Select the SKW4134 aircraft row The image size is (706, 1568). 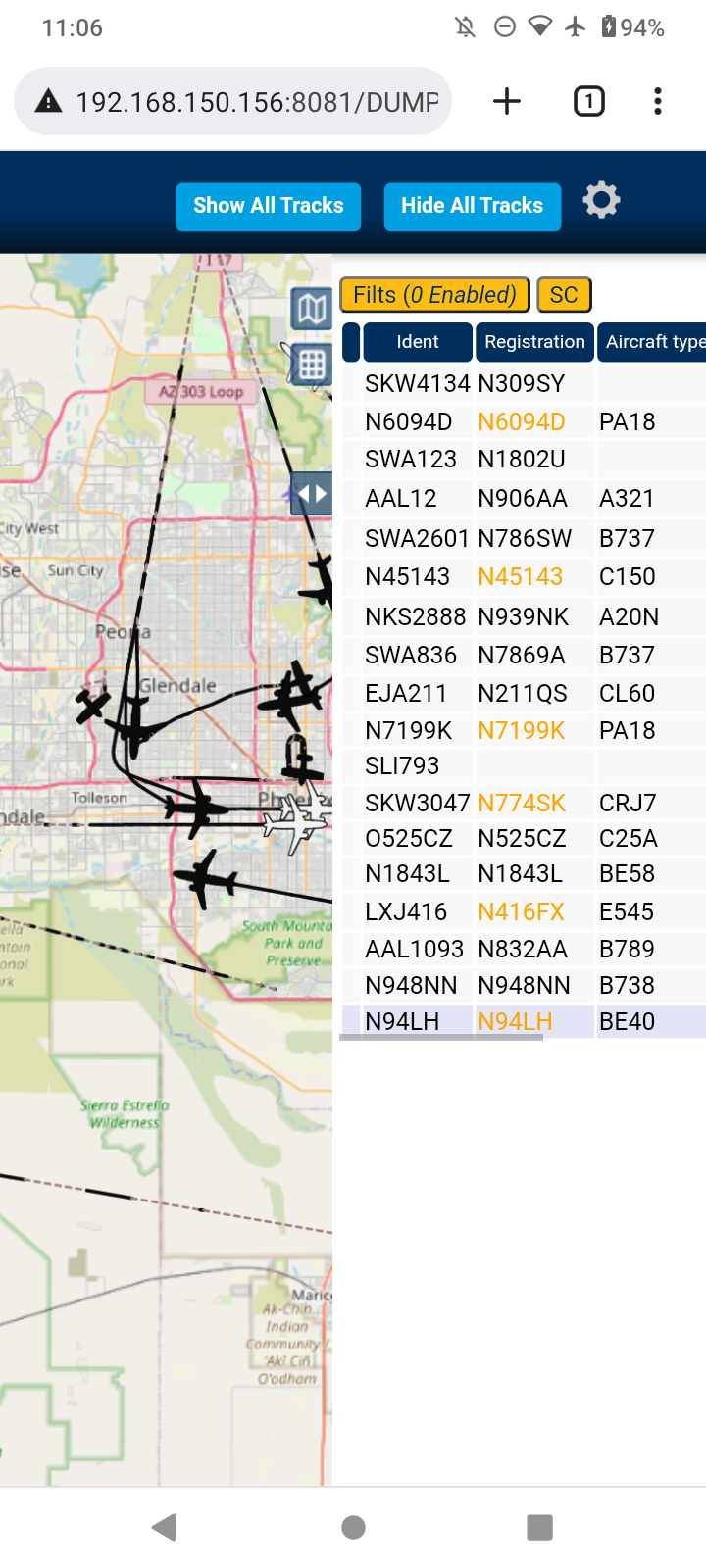[x=523, y=383]
